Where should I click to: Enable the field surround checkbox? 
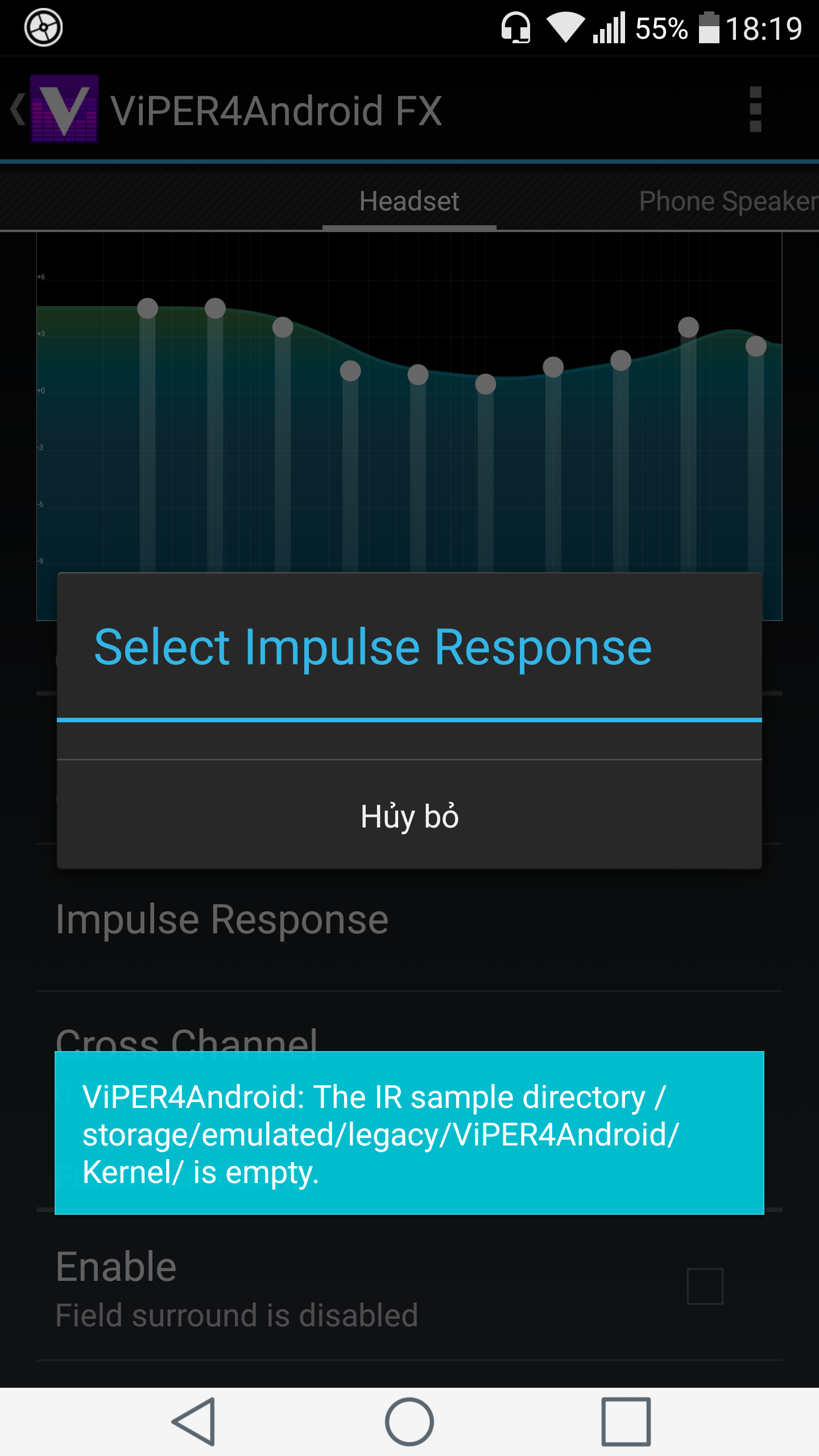(x=705, y=1286)
